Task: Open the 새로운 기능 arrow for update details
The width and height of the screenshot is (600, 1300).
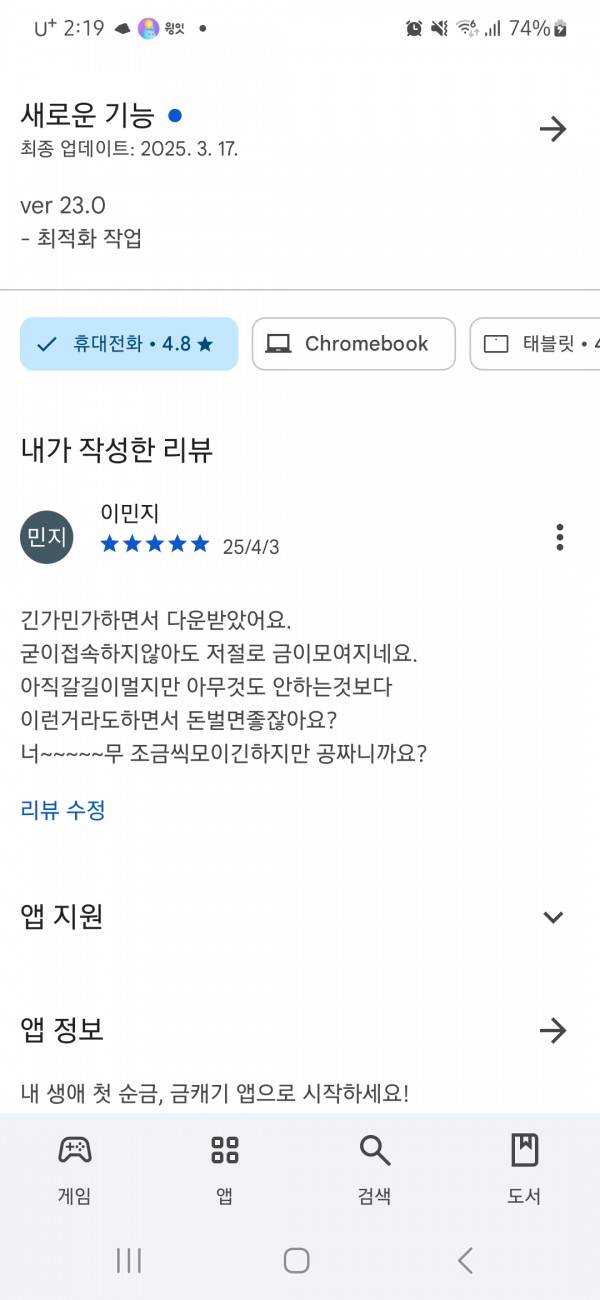Action: click(x=553, y=129)
